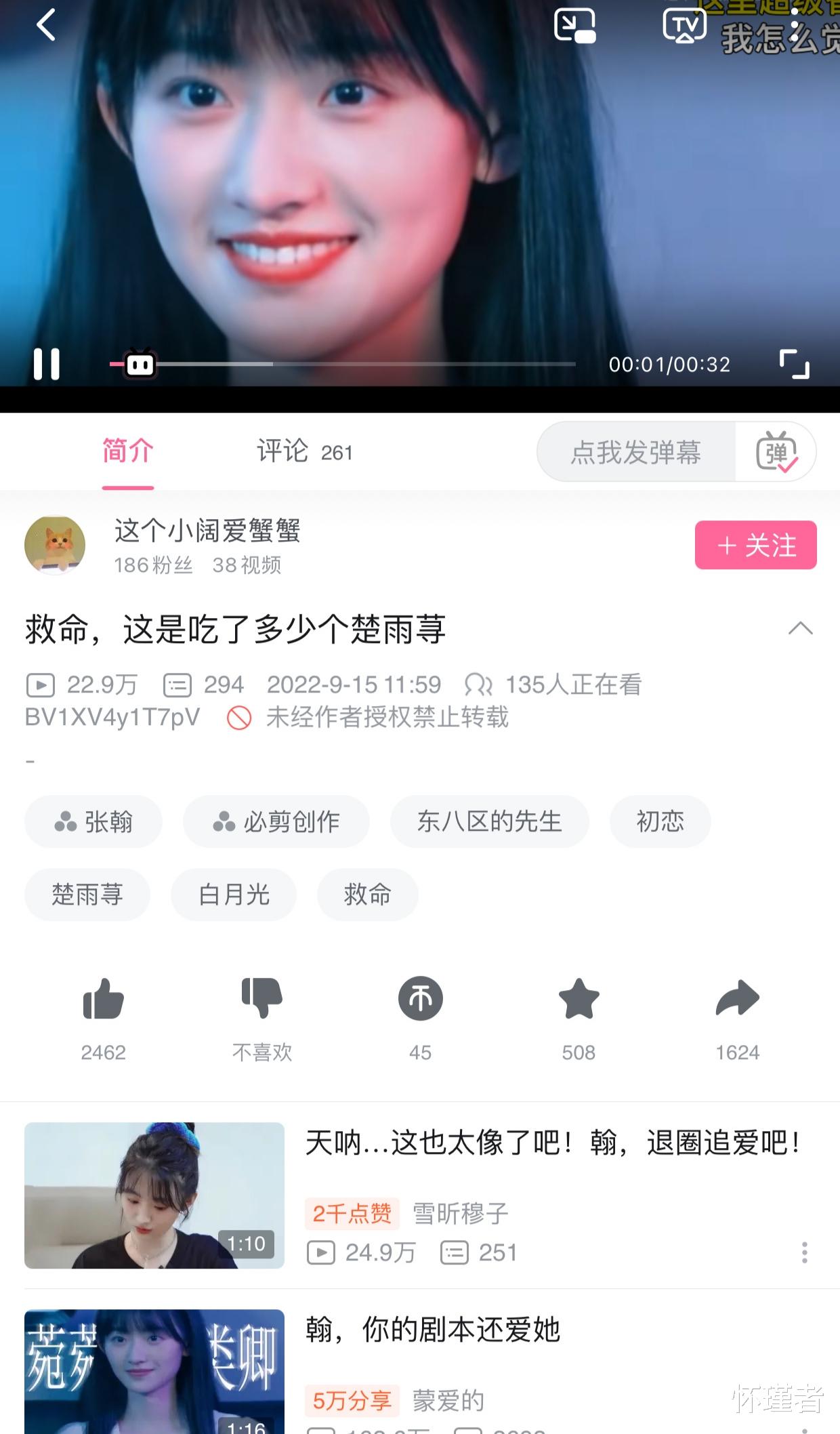Pause the currently playing video
Image resolution: width=840 pixels, height=1434 pixels.
[47, 364]
